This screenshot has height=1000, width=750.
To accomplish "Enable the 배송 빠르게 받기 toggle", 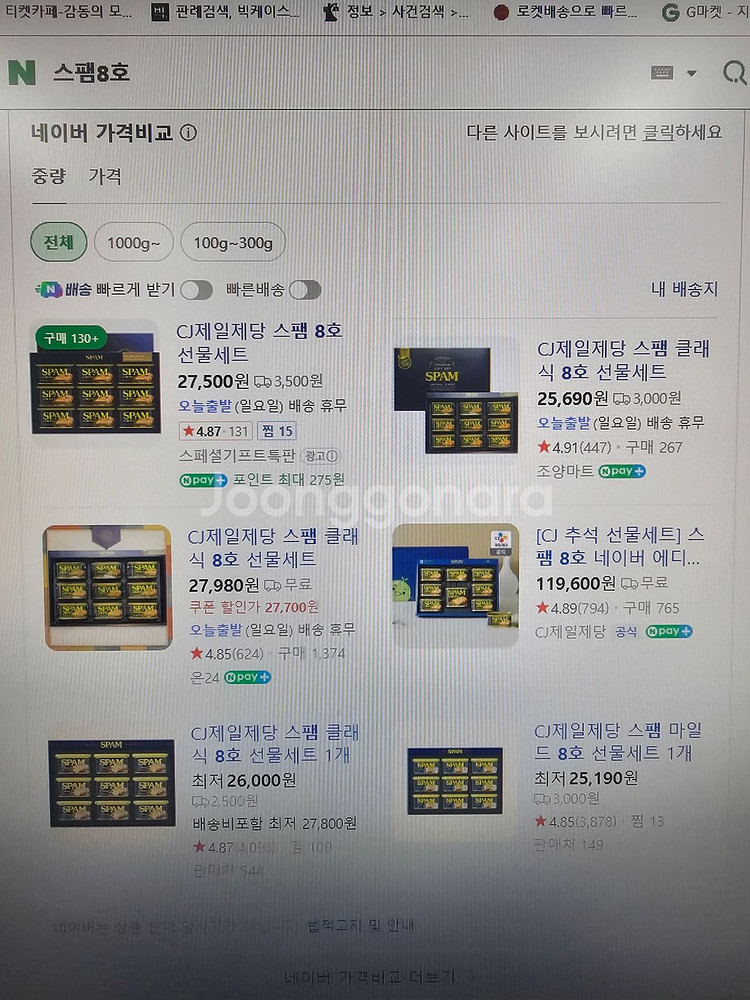I will click(199, 289).
